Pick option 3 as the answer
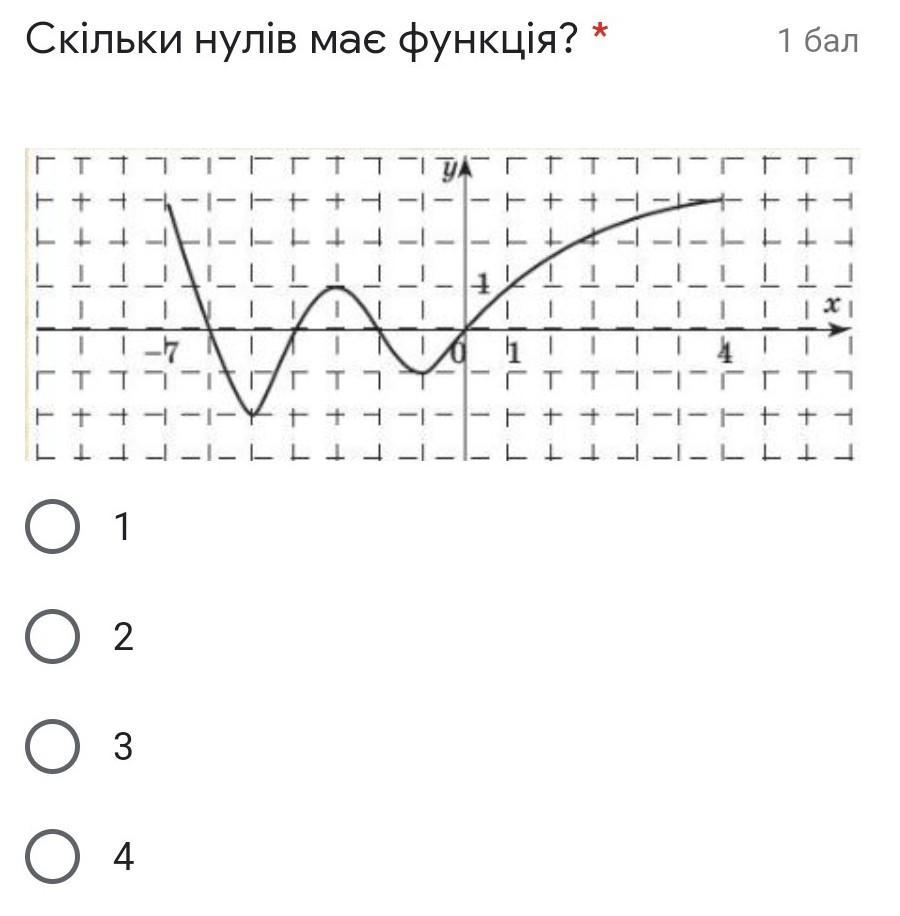 tap(52, 747)
